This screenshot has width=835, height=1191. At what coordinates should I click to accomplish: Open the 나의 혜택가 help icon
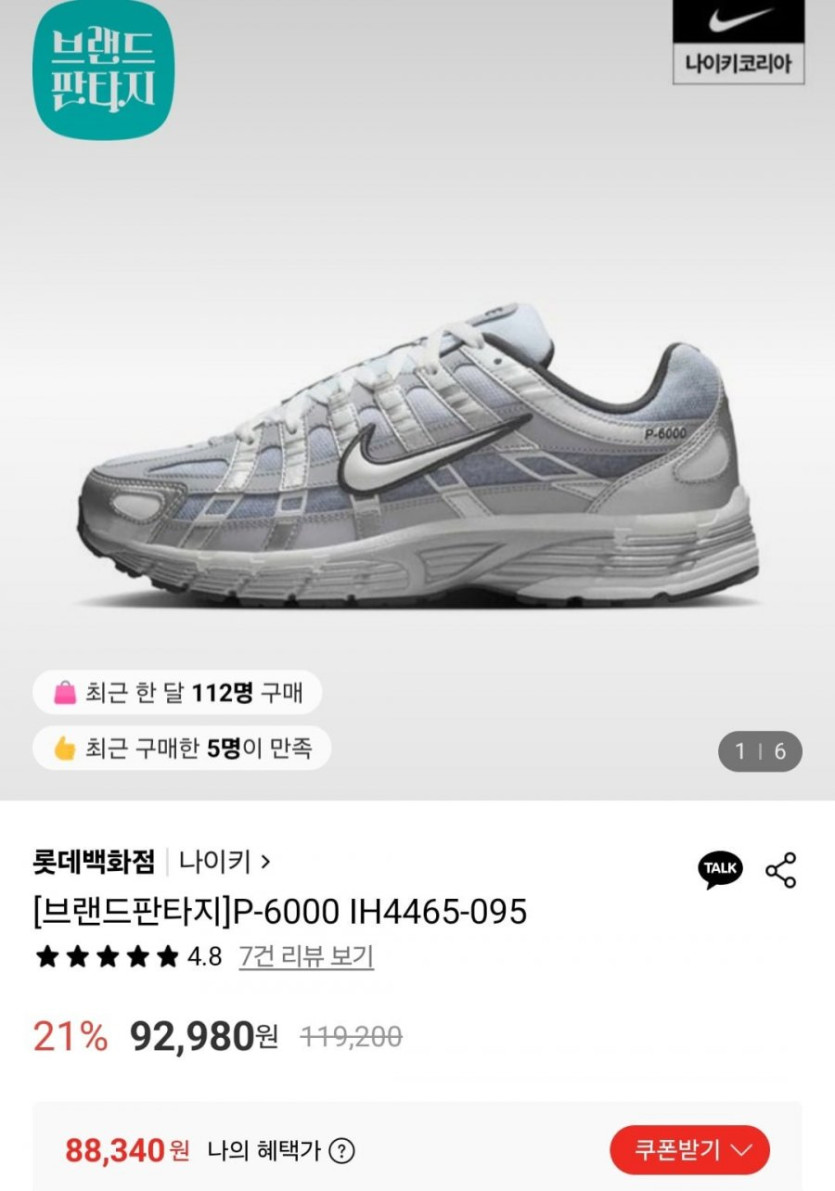click(x=342, y=1151)
